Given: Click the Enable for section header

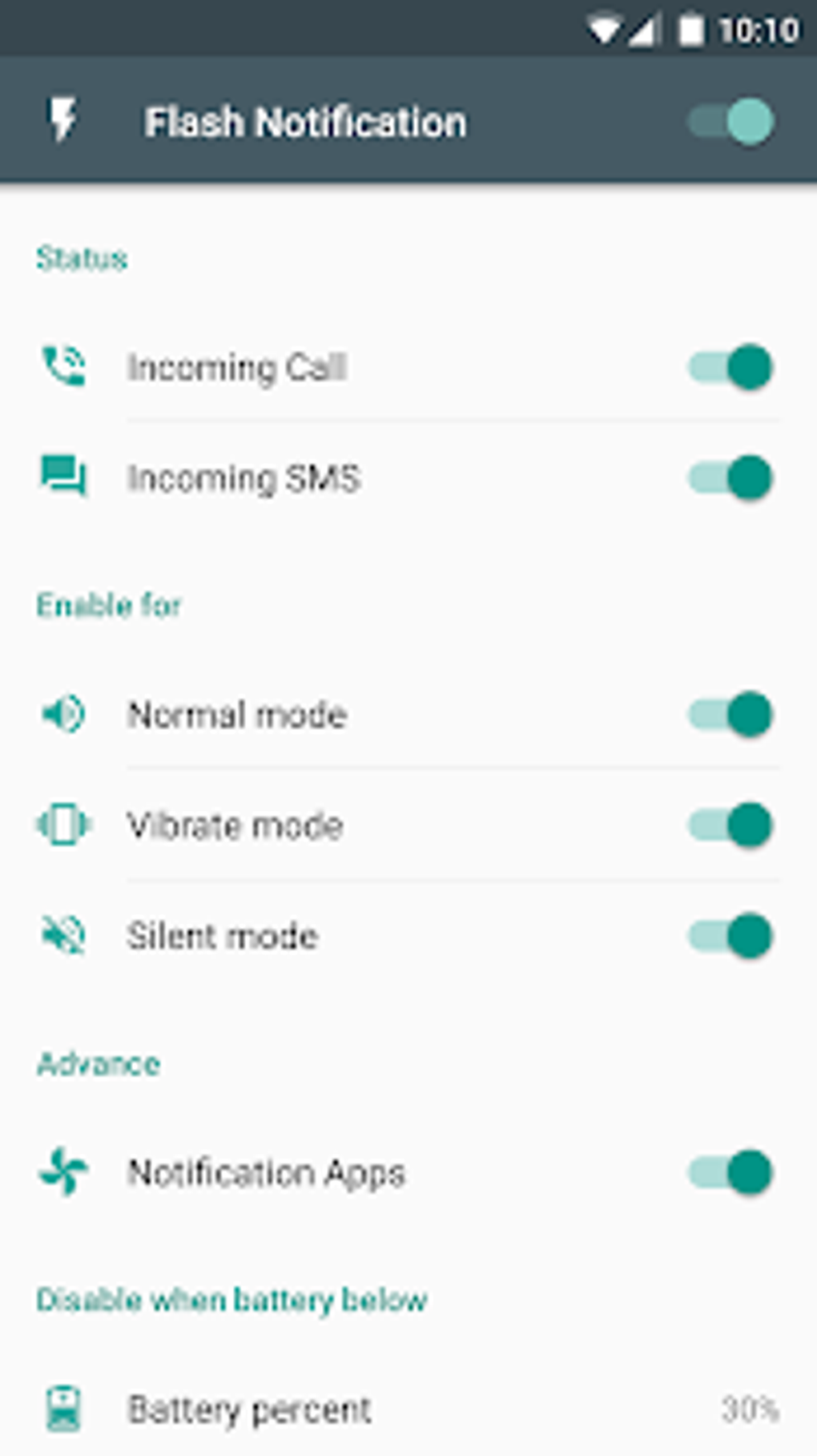Looking at the screenshot, I should [108, 604].
